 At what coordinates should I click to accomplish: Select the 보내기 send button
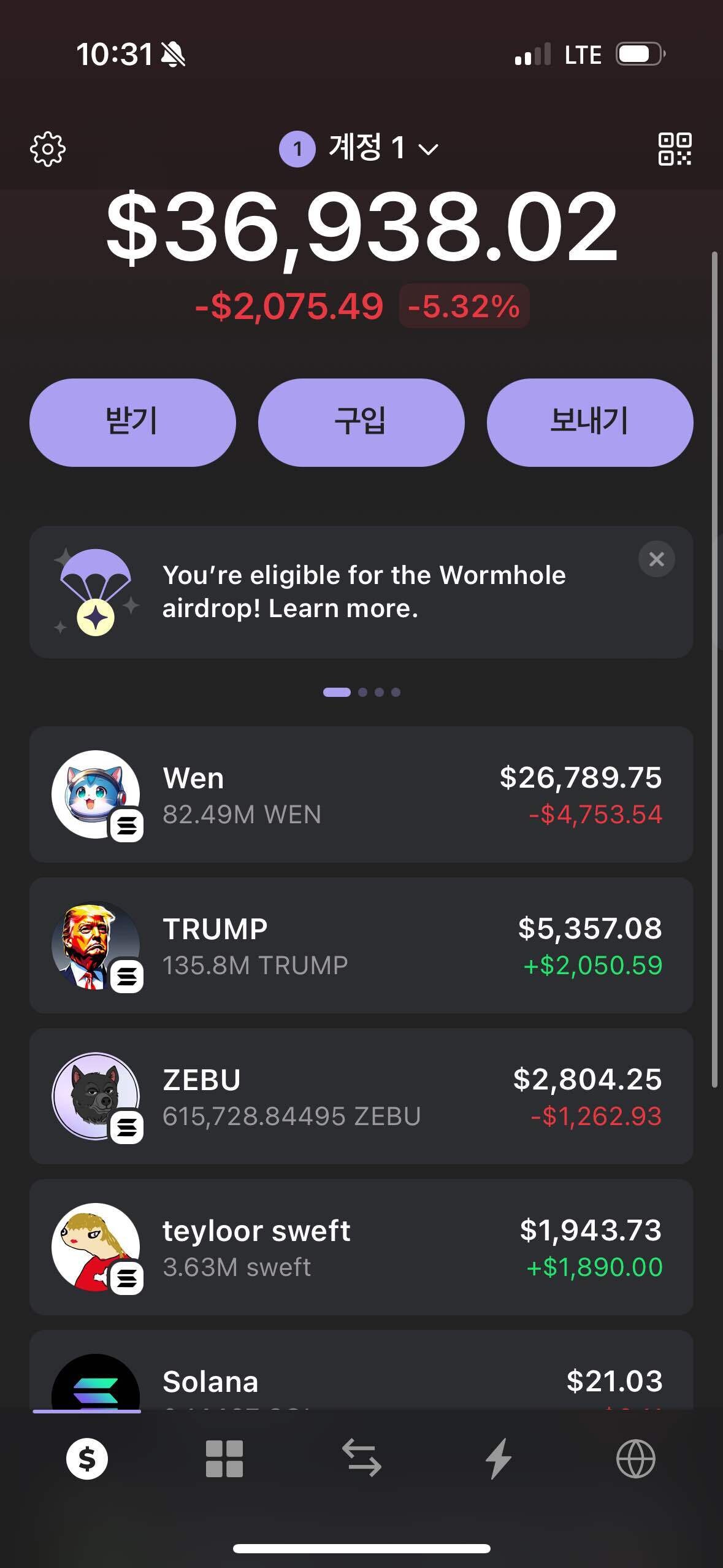590,422
